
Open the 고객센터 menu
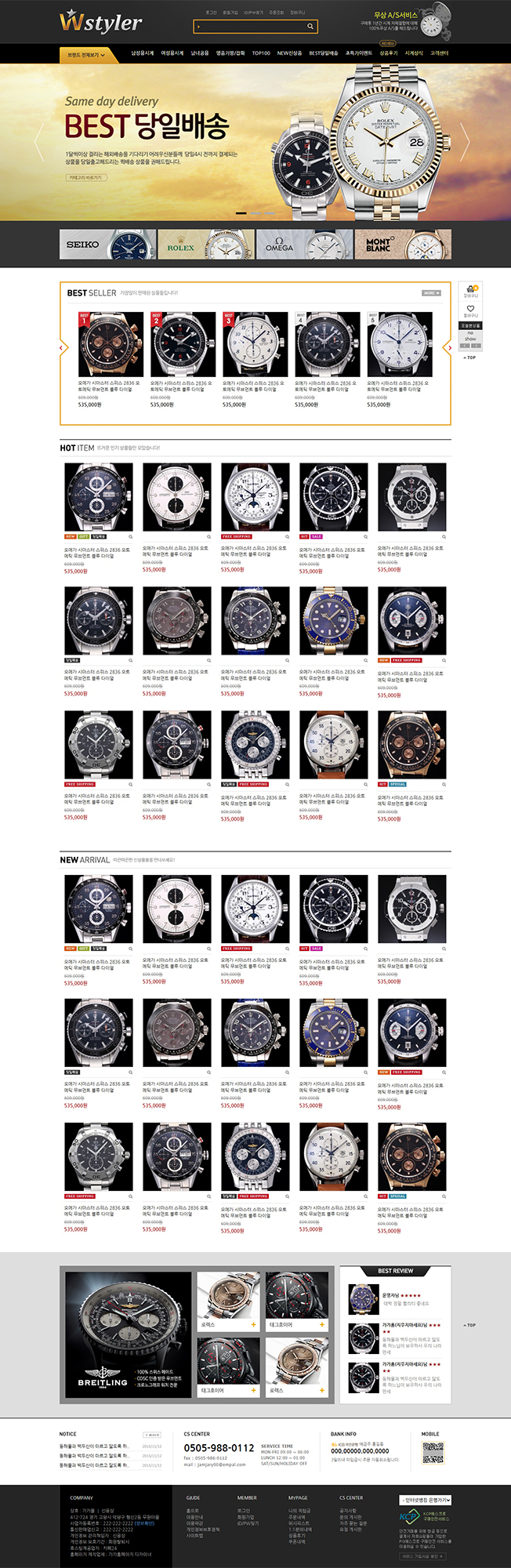(439, 53)
